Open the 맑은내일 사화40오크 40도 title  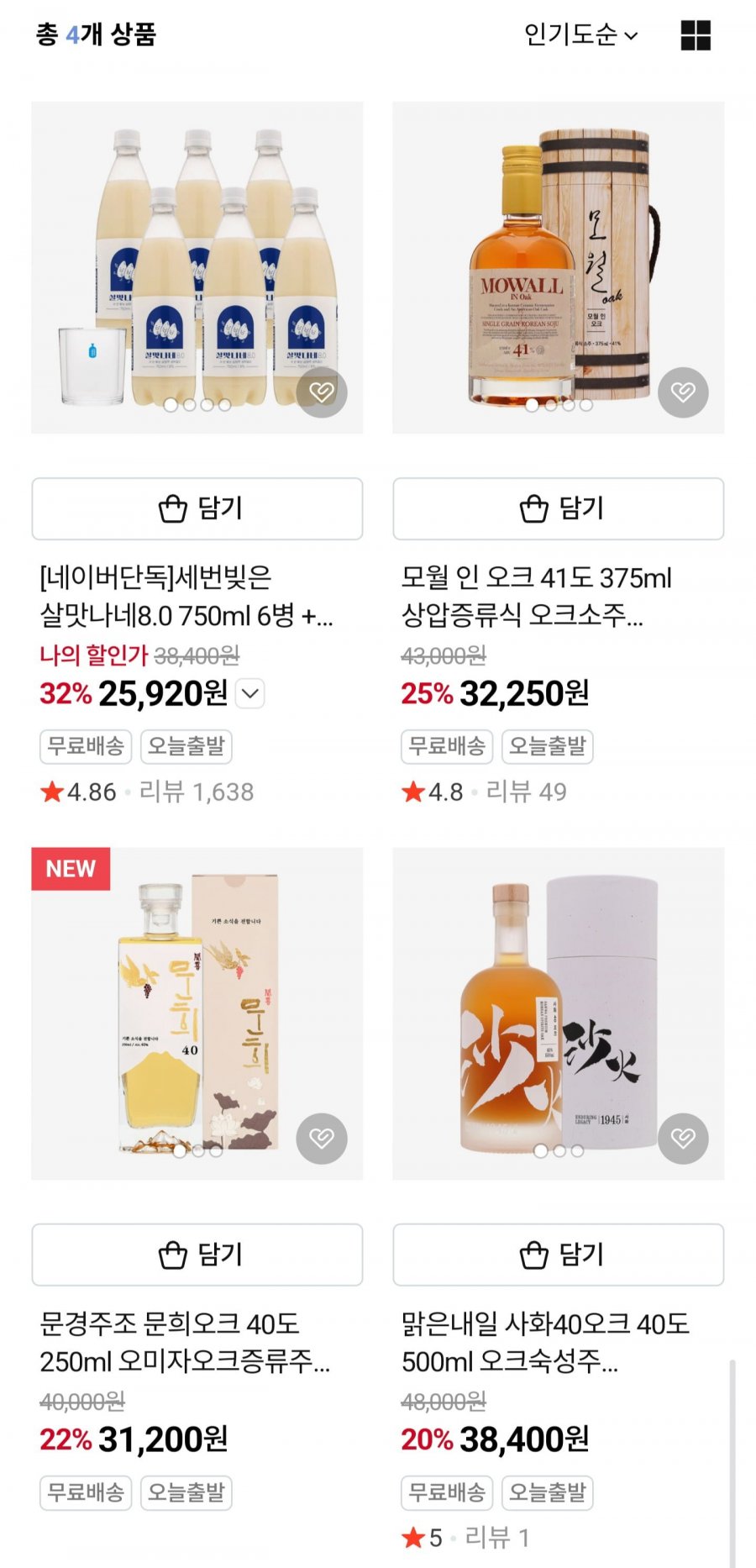[545, 1343]
